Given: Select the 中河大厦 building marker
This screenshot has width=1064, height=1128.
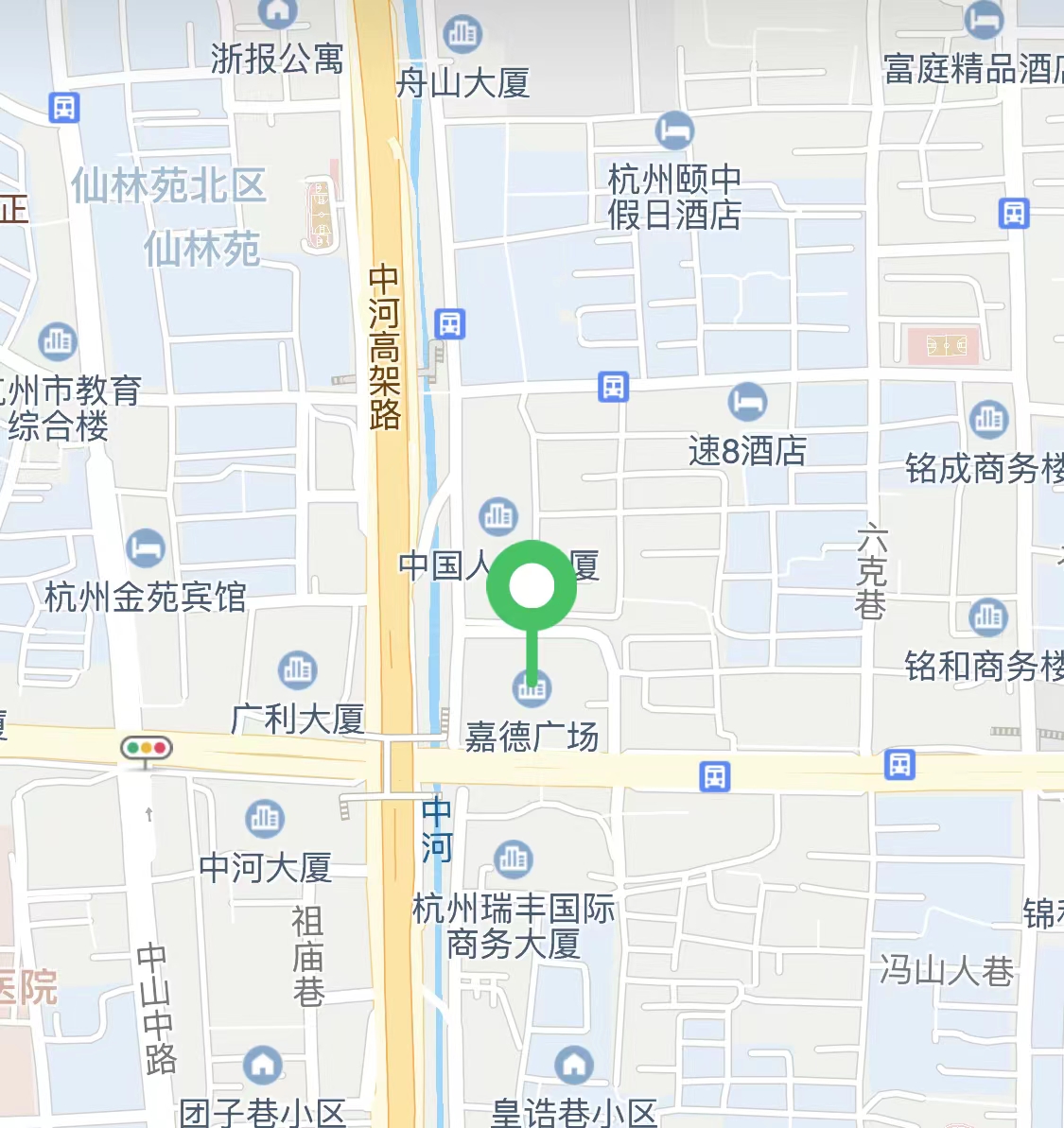Looking at the screenshot, I should point(265,818).
